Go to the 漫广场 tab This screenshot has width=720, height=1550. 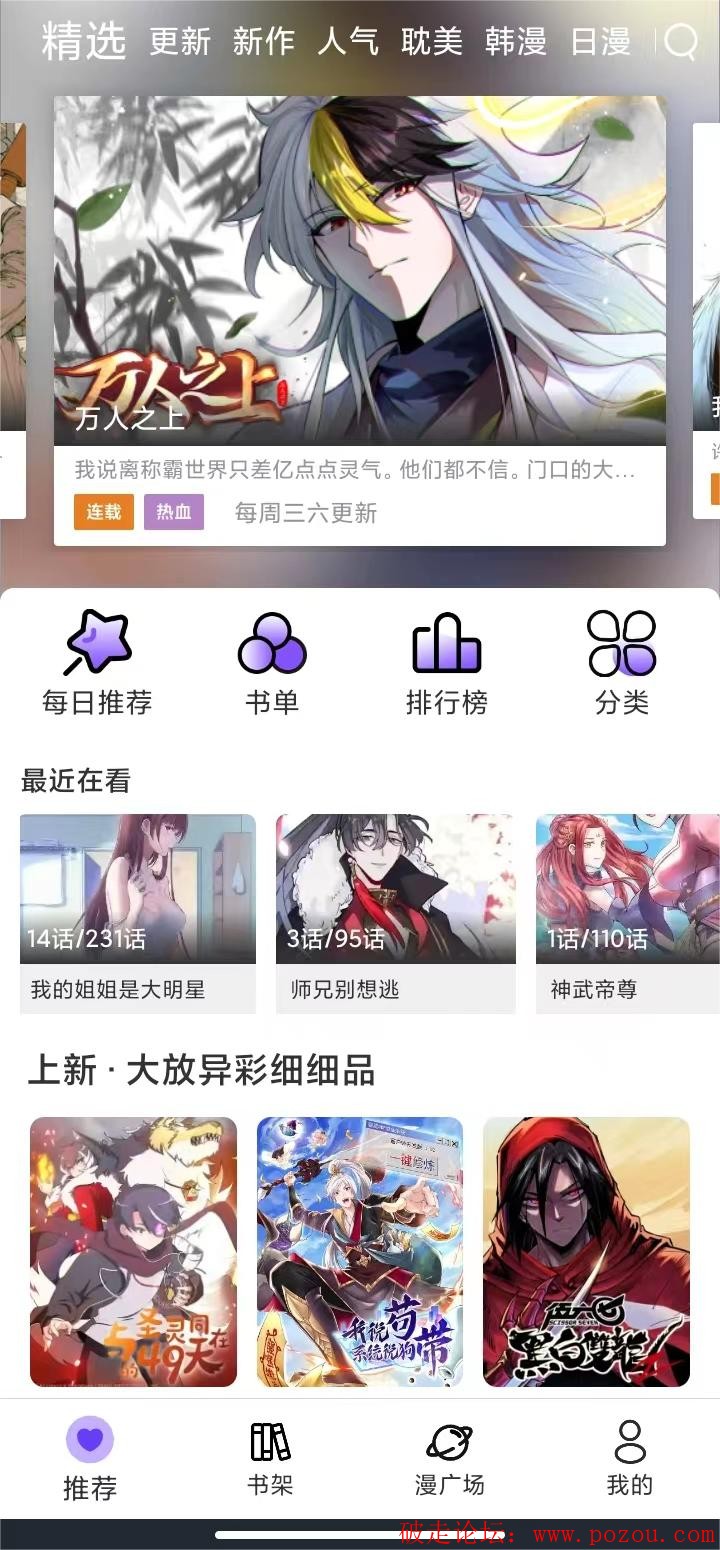tap(450, 1460)
